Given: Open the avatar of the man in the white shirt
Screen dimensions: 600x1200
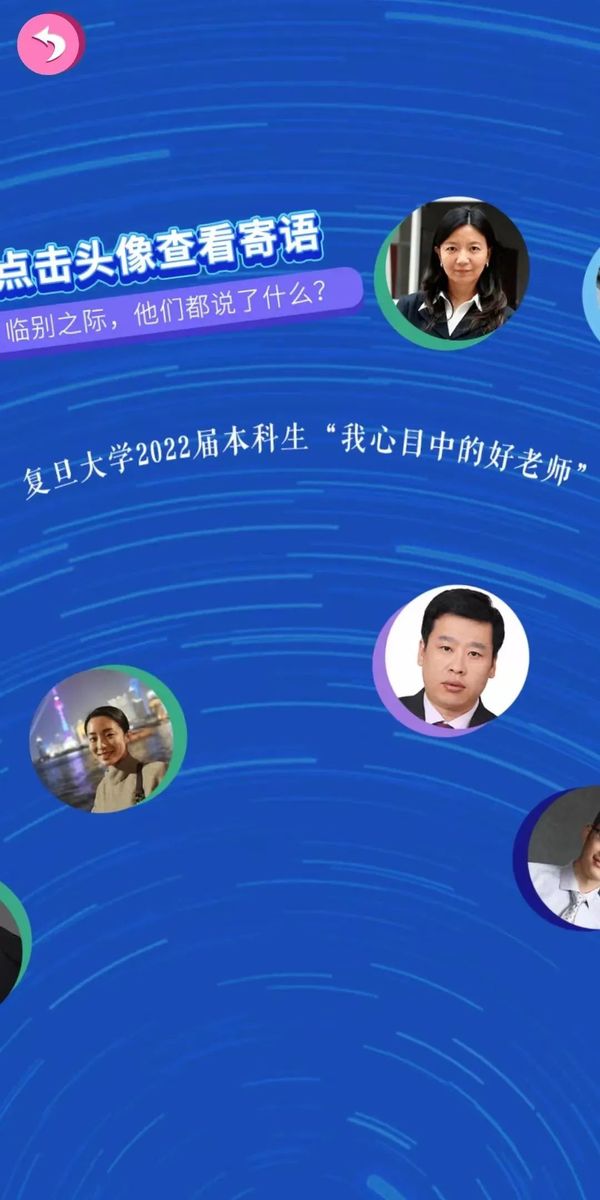Looking at the screenshot, I should (568, 860).
